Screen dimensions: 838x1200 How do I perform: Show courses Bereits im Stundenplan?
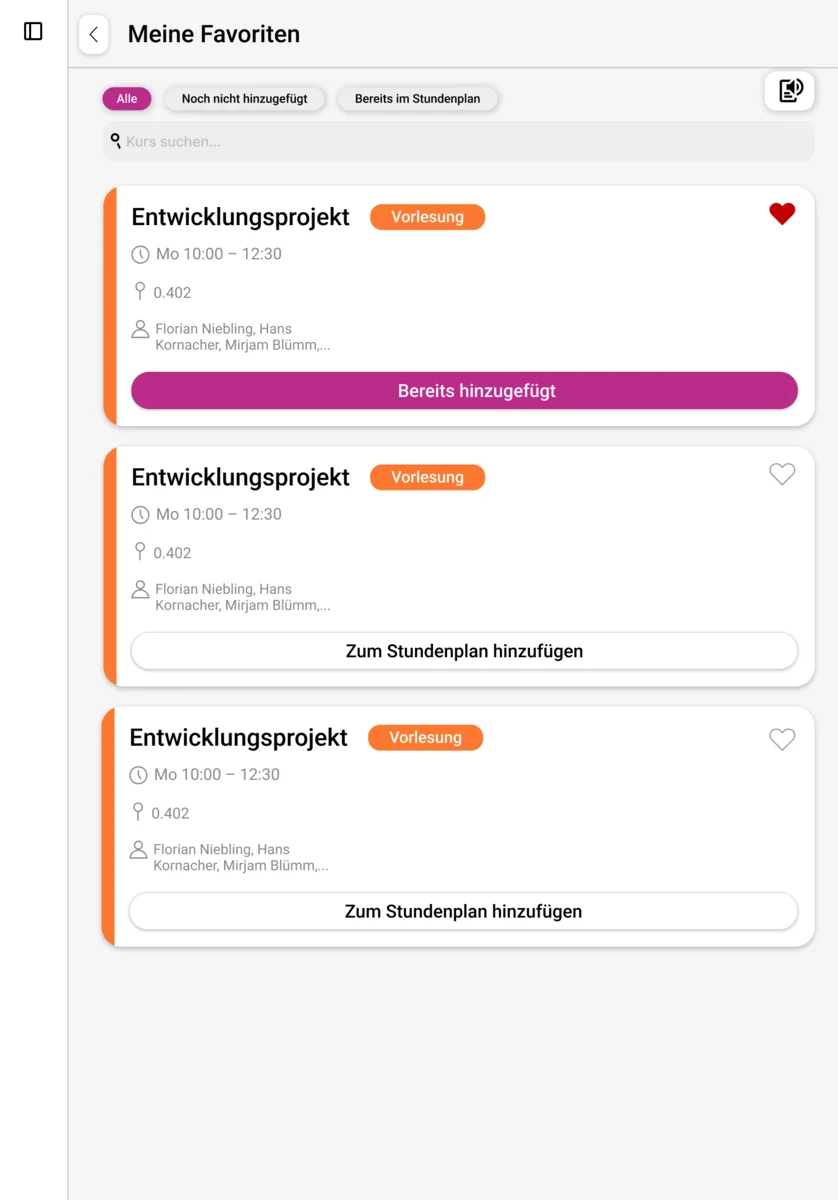point(417,99)
